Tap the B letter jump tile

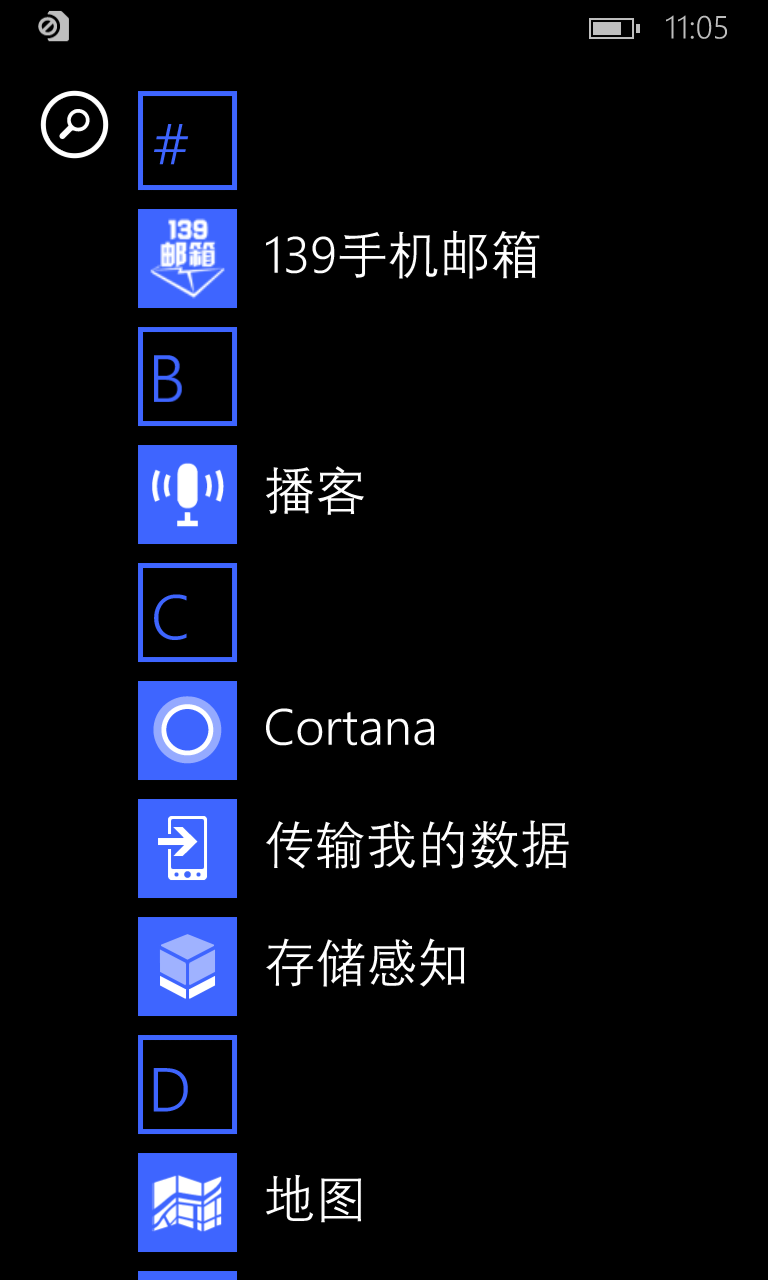(187, 376)
